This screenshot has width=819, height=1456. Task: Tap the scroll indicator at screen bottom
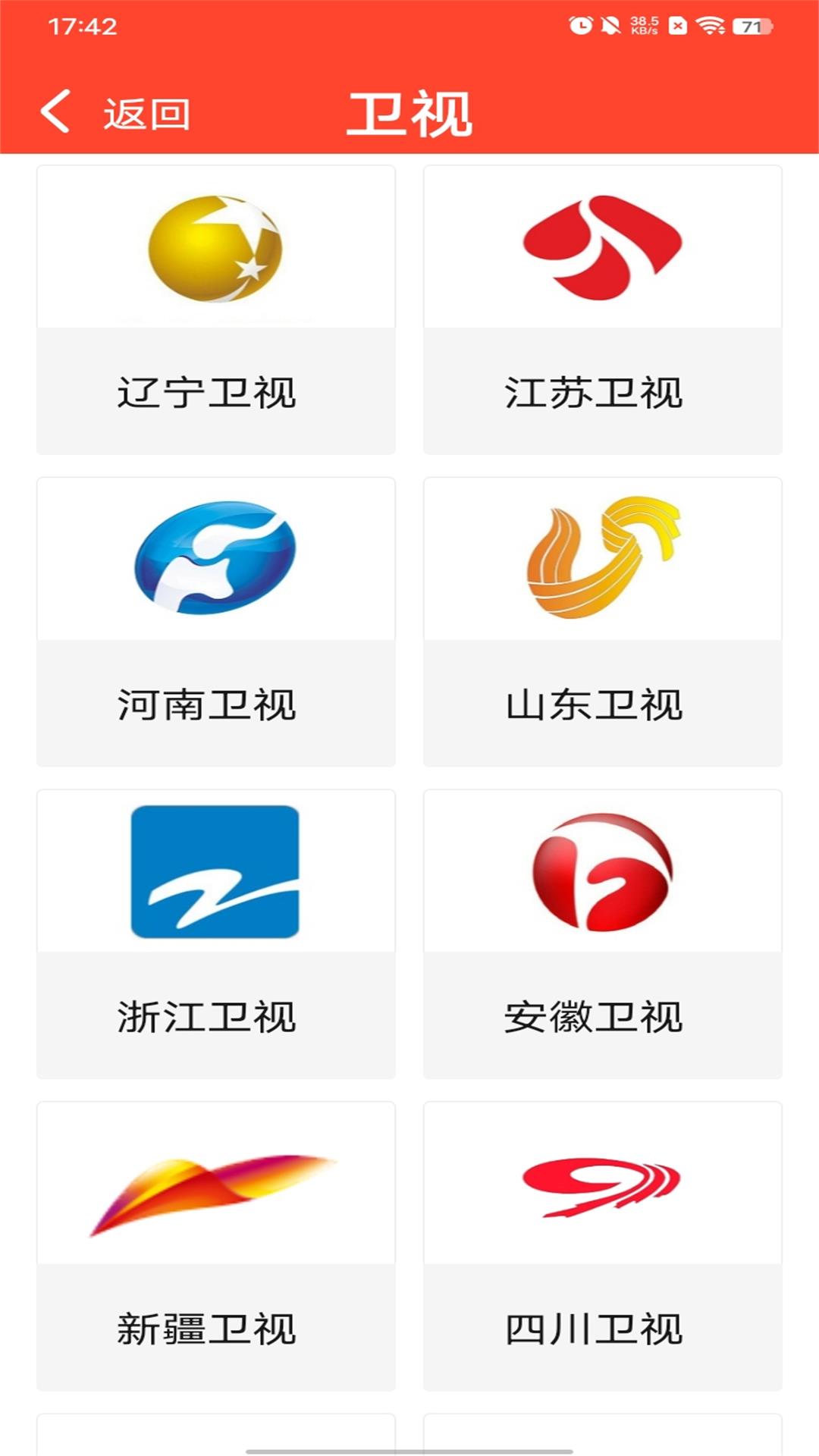coord(409,1448)
